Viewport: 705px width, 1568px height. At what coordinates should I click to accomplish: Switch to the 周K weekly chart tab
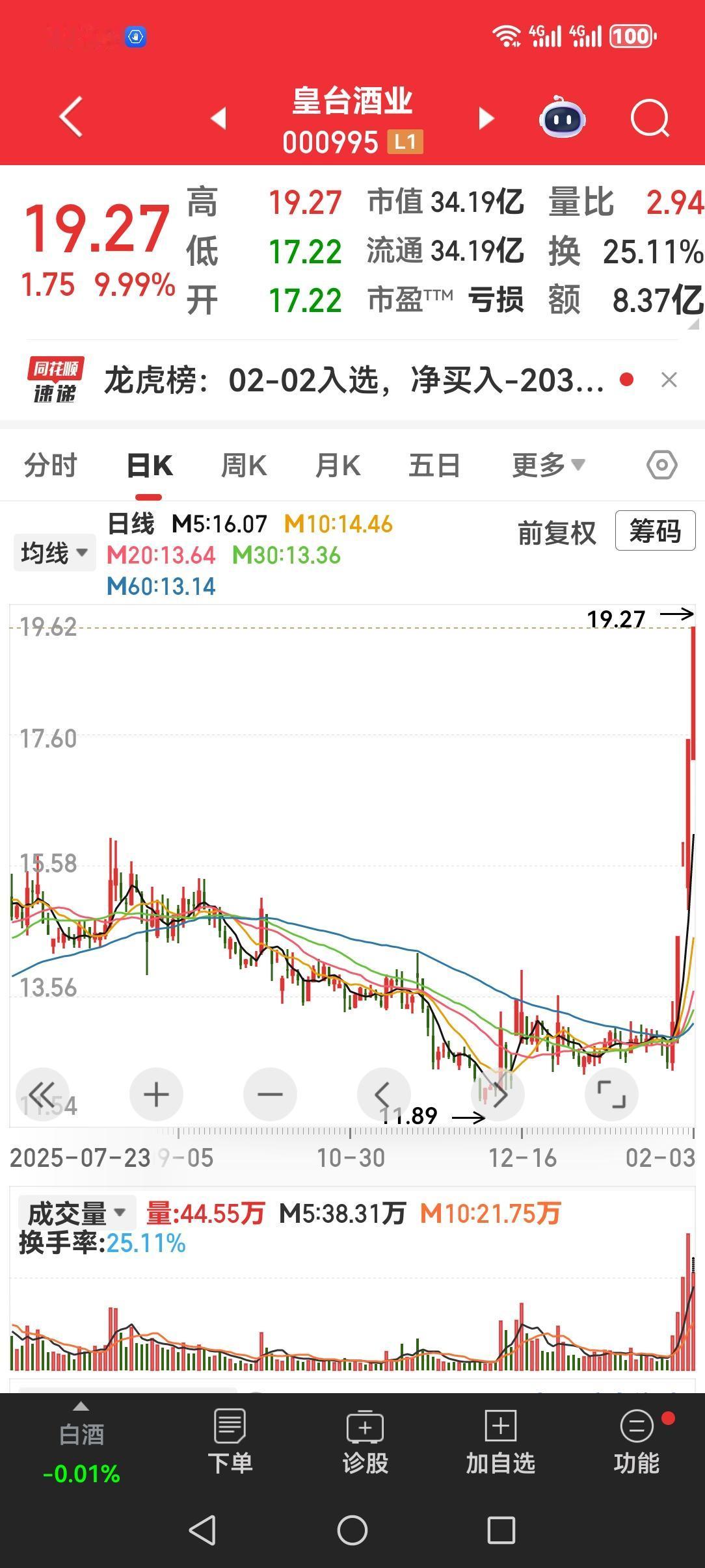(243, 464)
